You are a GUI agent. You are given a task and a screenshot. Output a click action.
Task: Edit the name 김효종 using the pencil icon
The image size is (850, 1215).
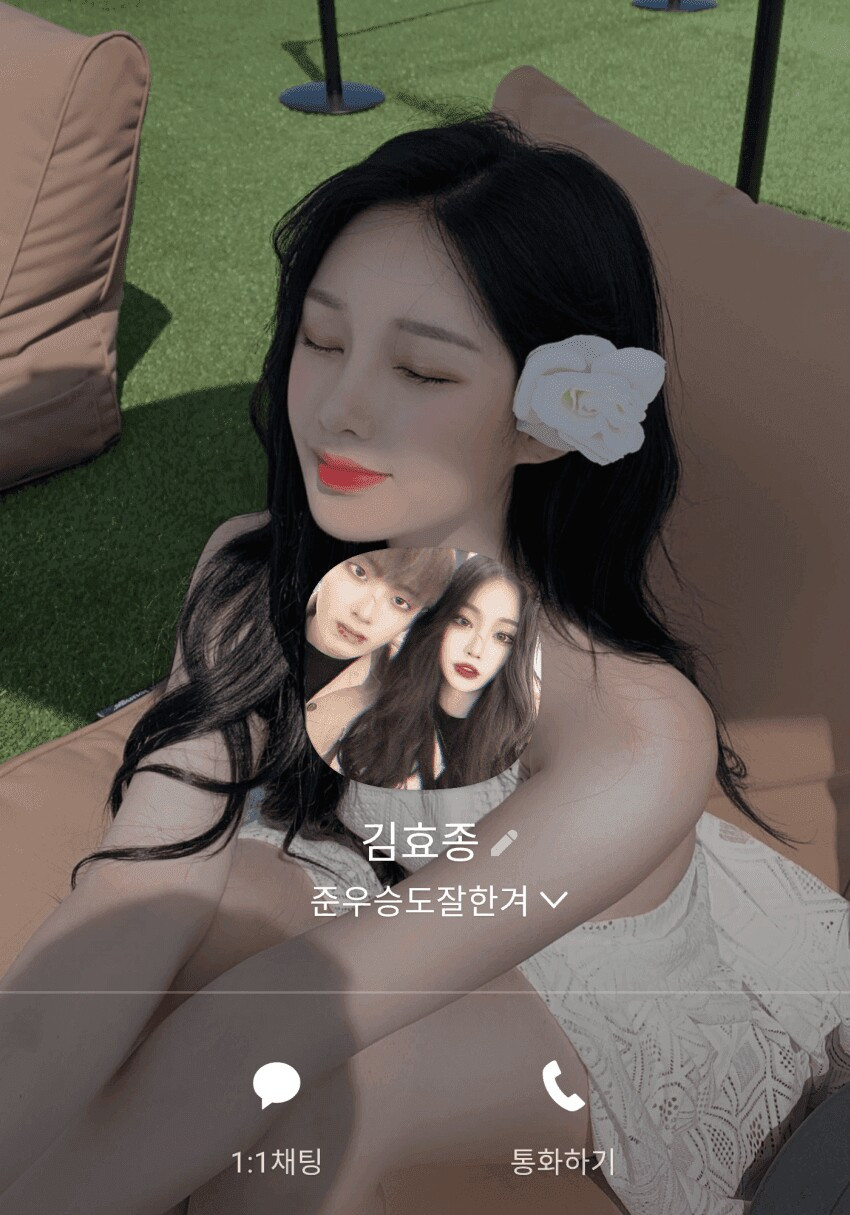point(504,843)
